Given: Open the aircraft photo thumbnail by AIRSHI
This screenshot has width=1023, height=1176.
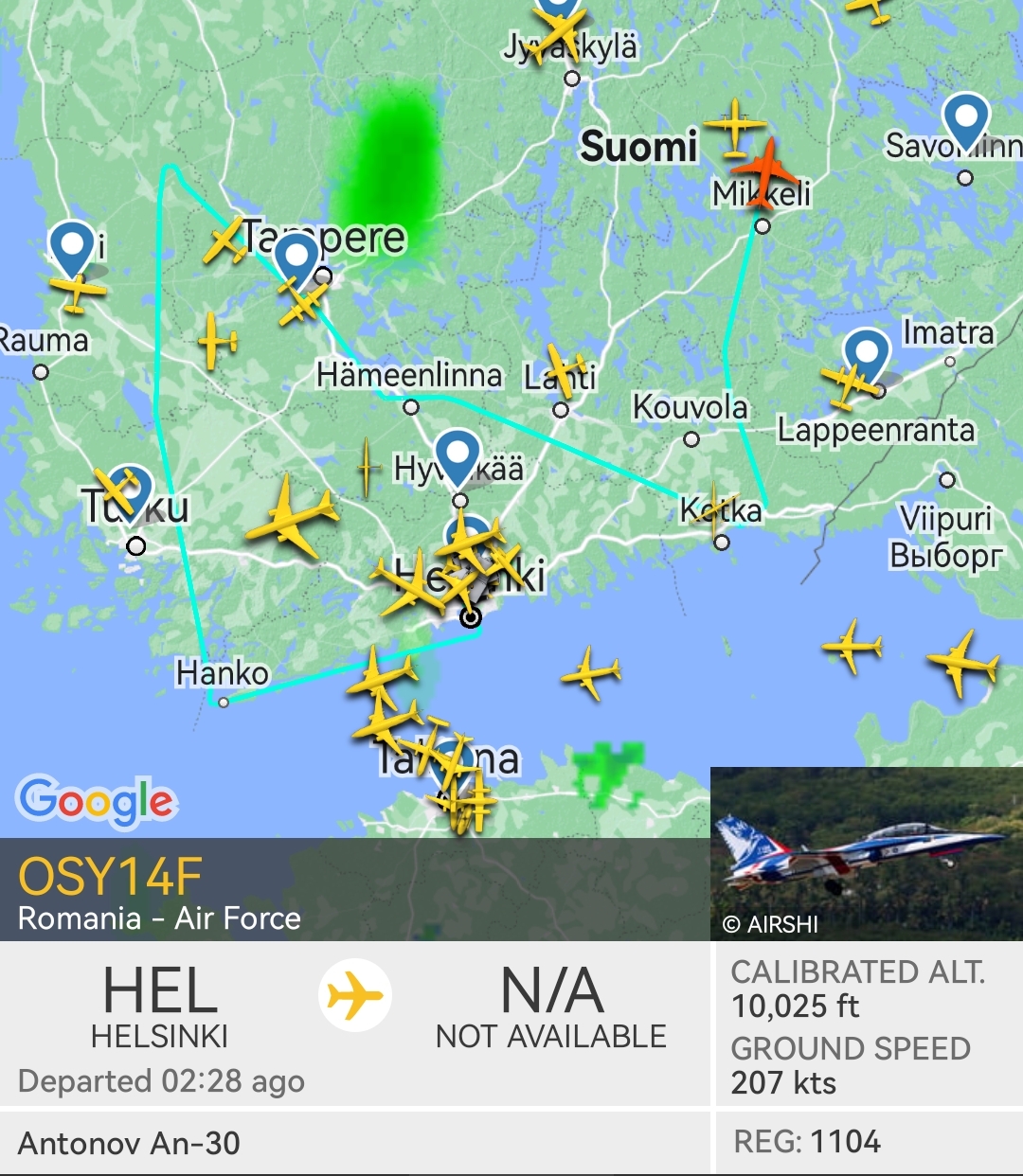Looking at the screenshot, I should pos(866,852).
